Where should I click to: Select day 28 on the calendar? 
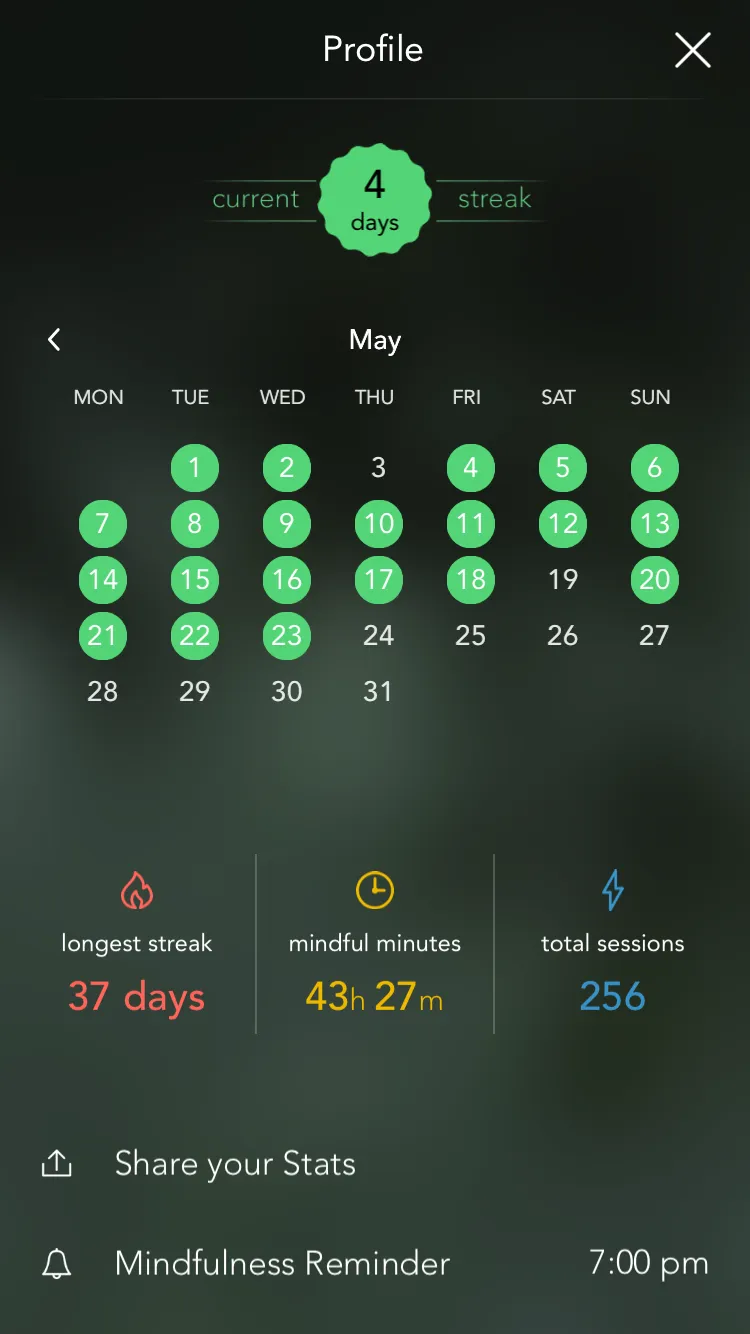102,691
